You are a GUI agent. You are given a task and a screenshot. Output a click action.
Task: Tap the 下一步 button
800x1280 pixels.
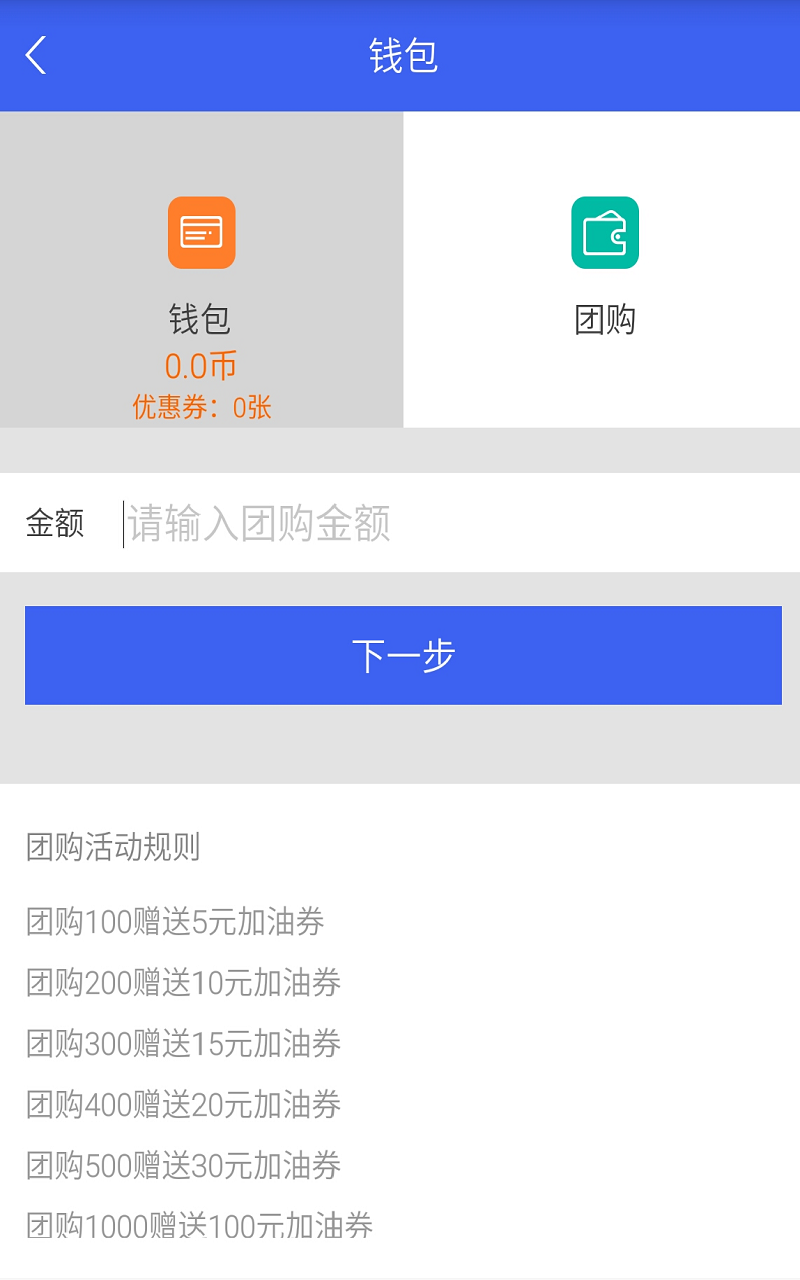pos(403,655)
